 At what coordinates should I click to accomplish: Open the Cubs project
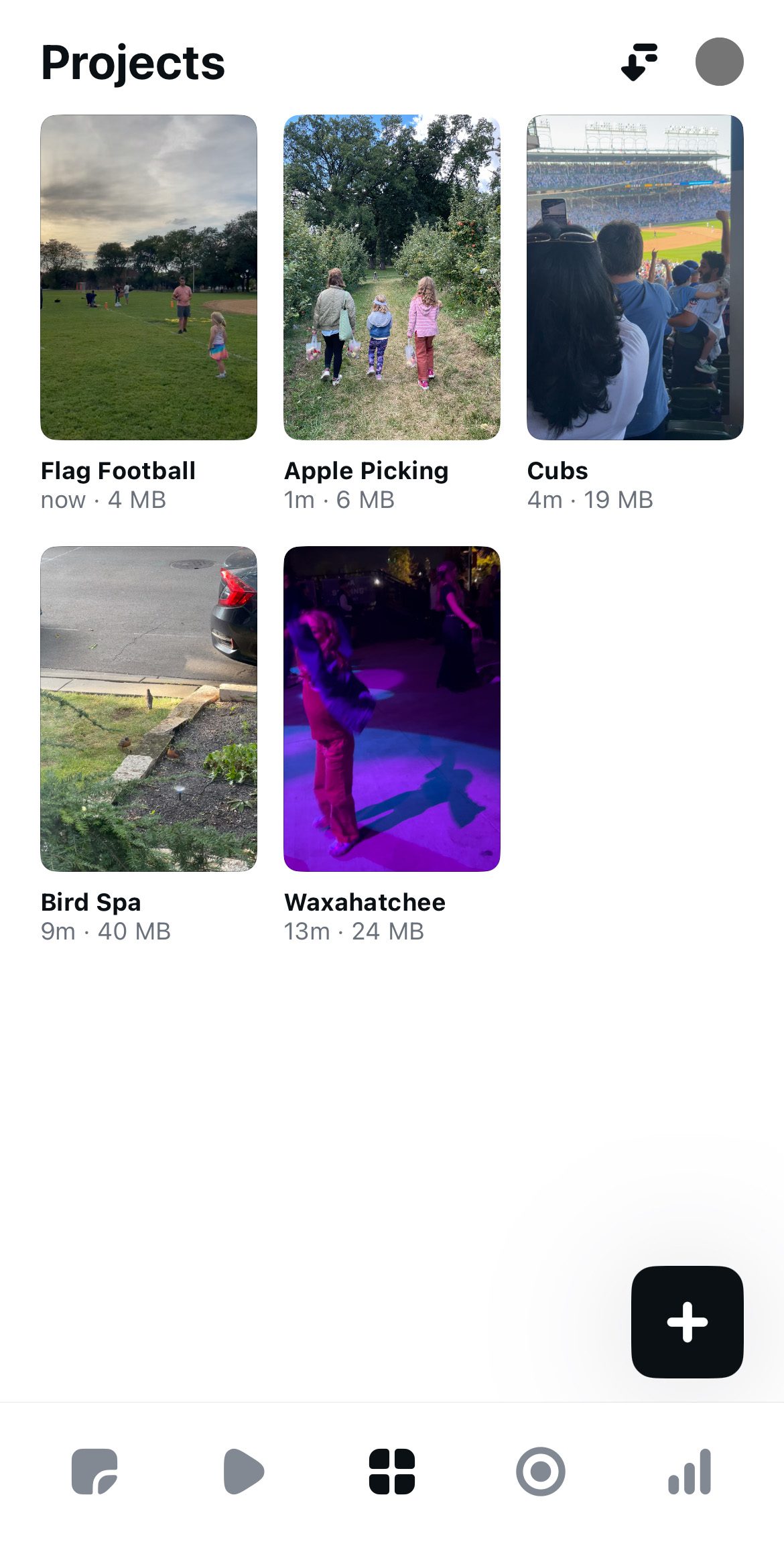pyautogui.click(x=635, y=277)
